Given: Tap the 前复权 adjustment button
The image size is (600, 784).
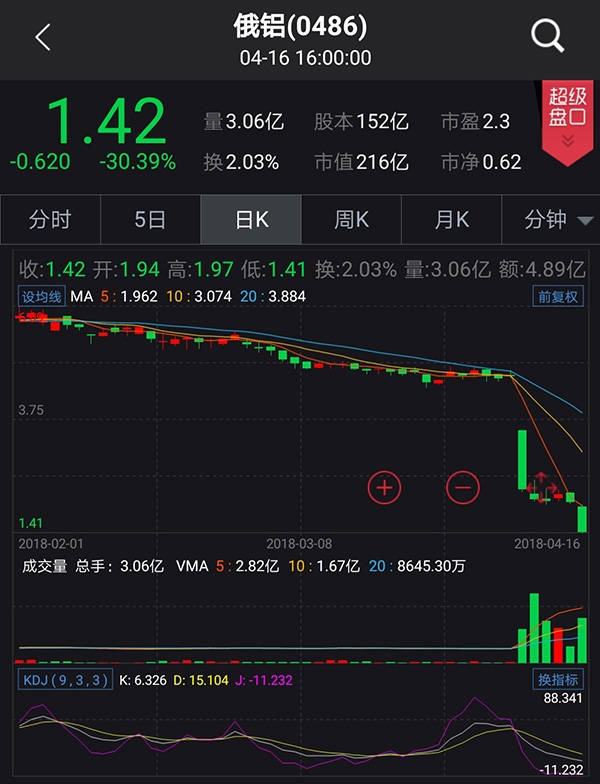Looking at the screenshot, I should click(x=557, y=297).
